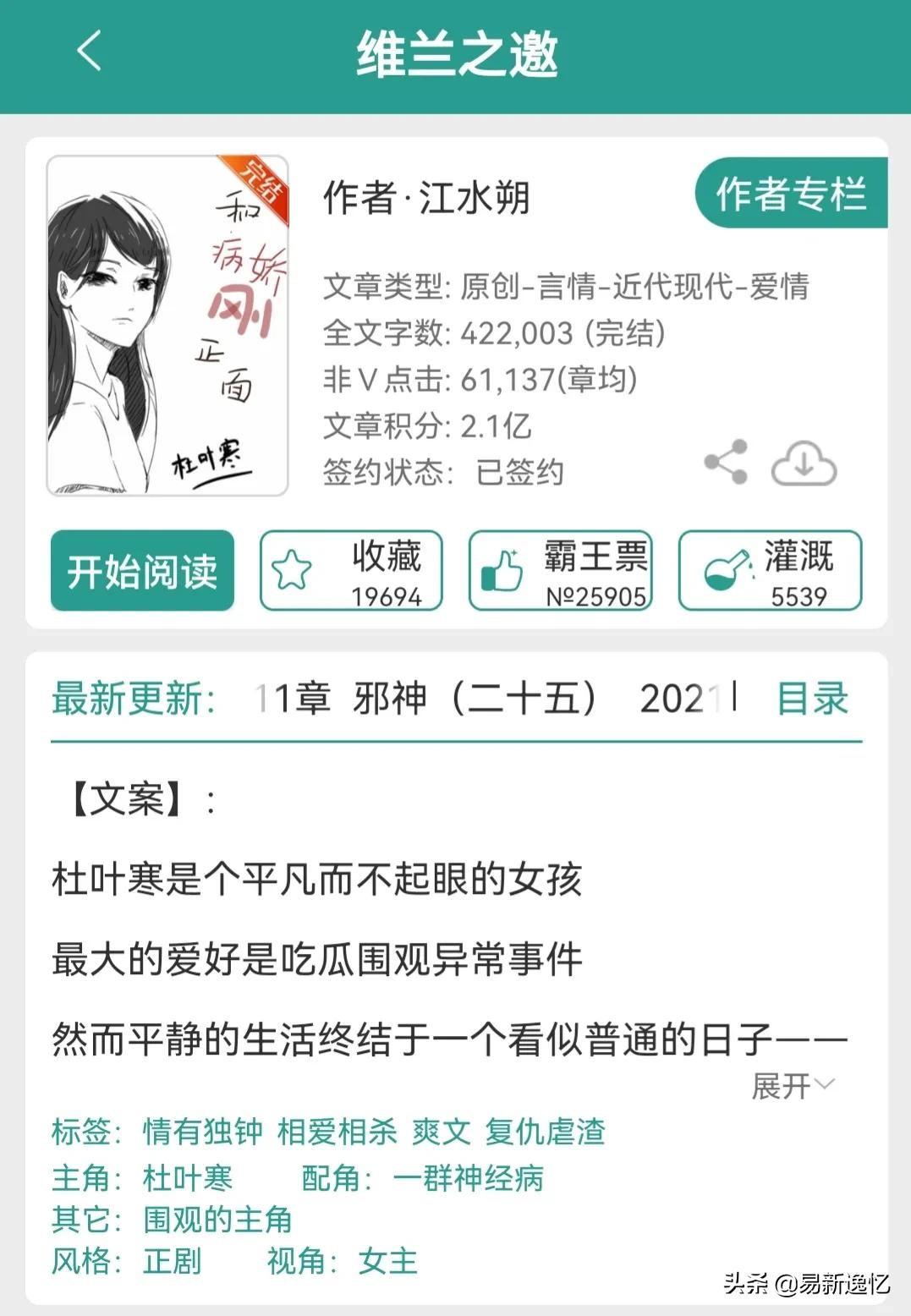Viewport: 911px width, 1316px height.
Task: View the book cover image
Action: click(x=167, y=326)
